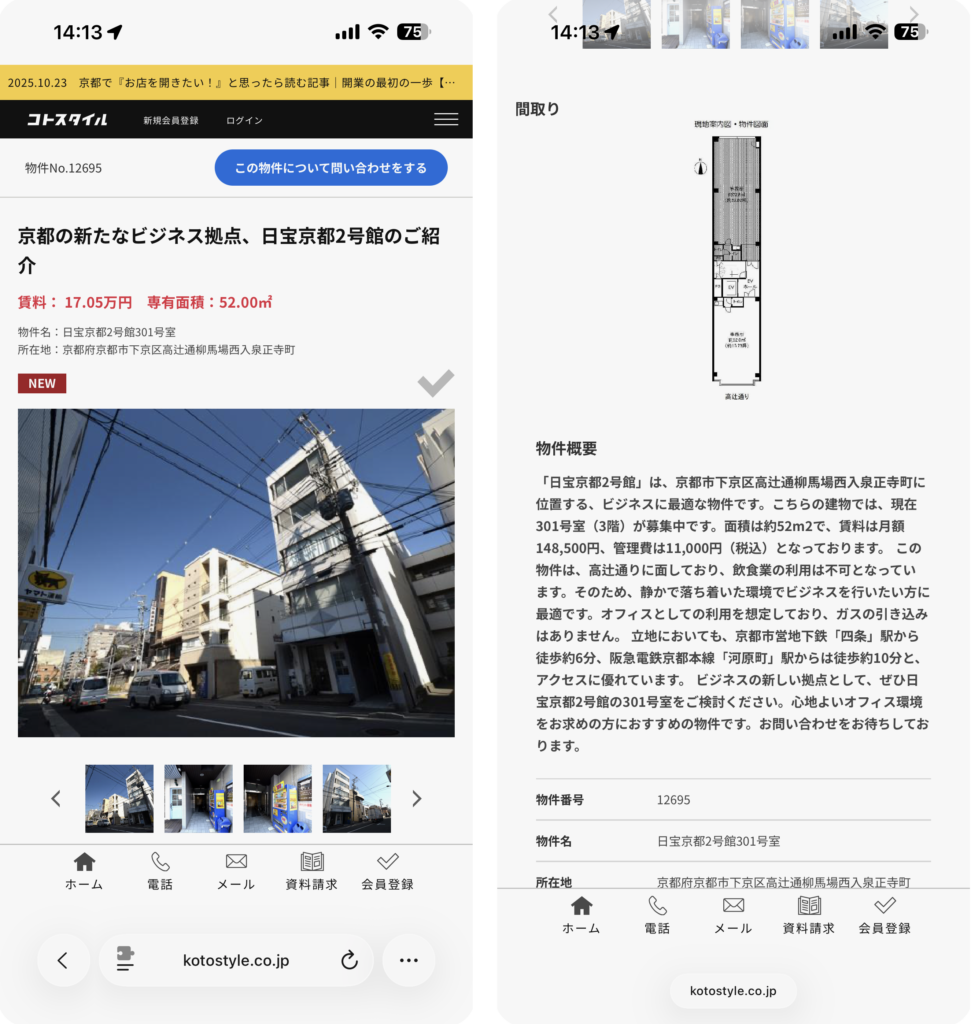Screen dimensions: 971x1024
Task: Go back with the browser back arrow
Action: (63, 961)
